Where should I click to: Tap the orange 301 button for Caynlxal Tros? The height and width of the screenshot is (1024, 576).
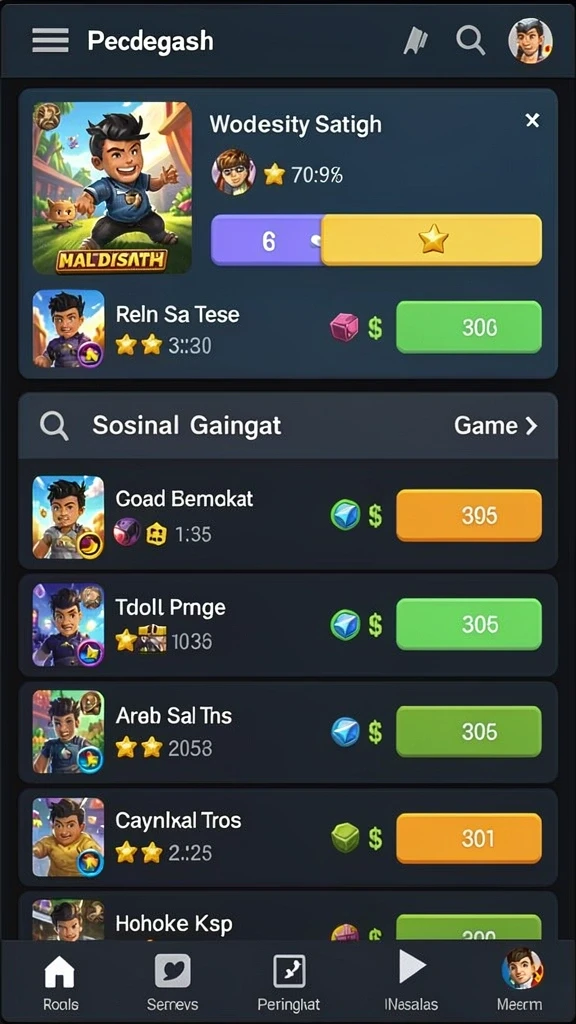pyautogui.click(x=469, y=839)
